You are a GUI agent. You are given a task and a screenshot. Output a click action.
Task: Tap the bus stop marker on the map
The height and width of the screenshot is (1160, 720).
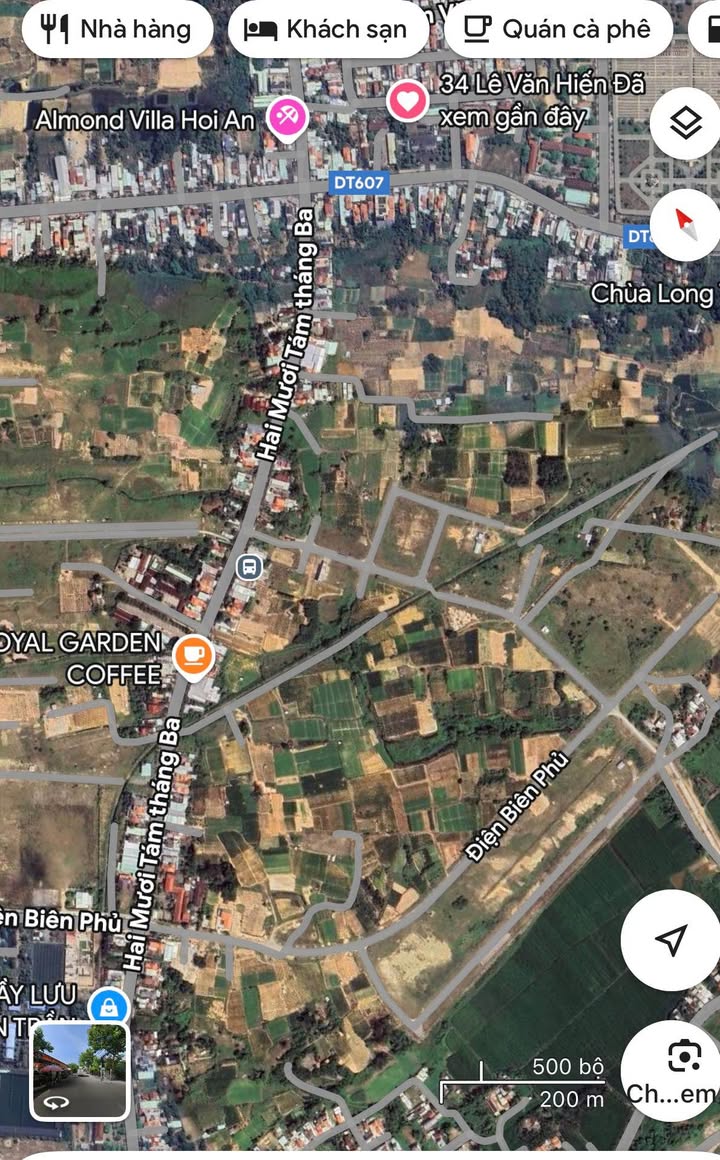click(x=249, y=568)
